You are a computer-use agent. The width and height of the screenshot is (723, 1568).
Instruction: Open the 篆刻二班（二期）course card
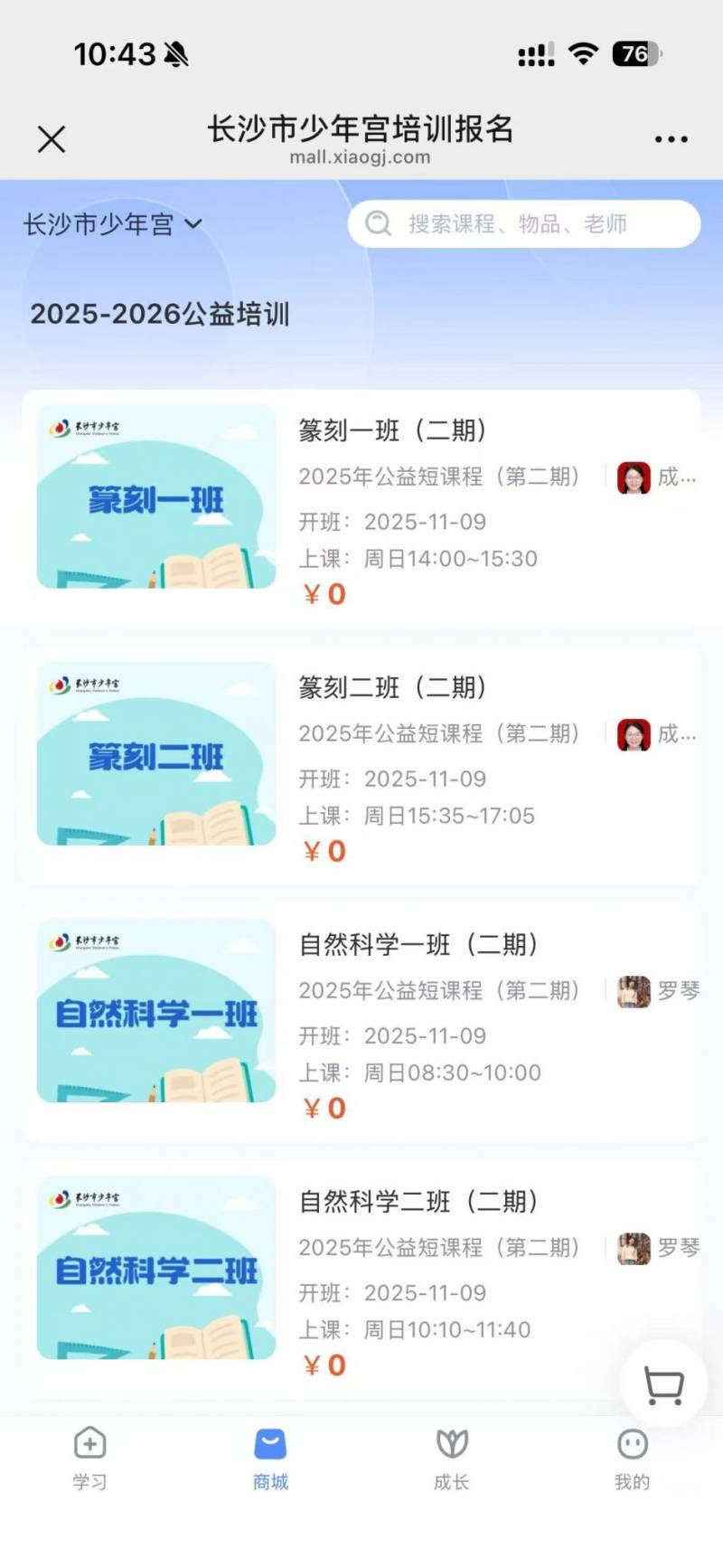click(361, 765)
